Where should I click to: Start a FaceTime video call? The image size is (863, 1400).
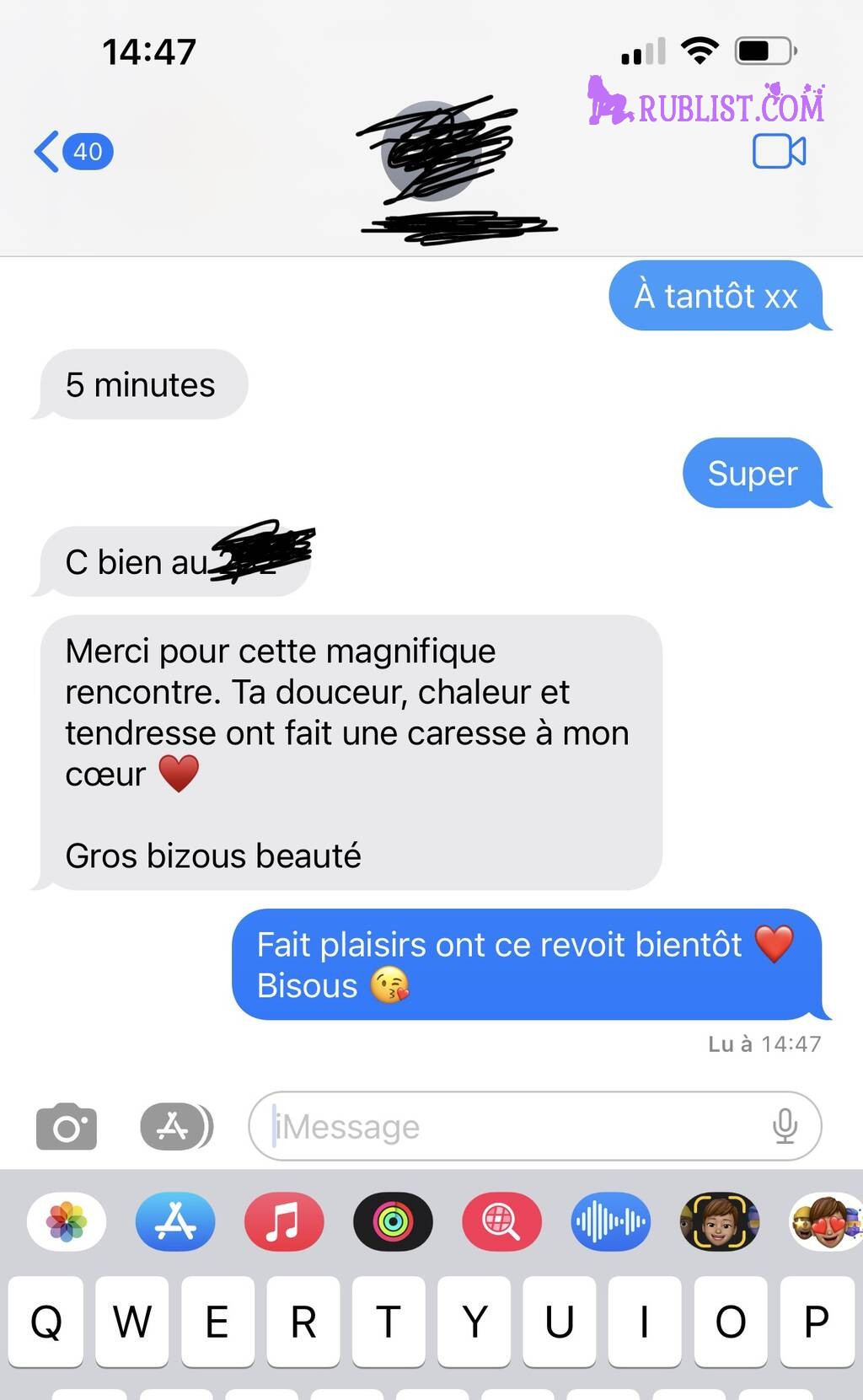pos(779,152)
